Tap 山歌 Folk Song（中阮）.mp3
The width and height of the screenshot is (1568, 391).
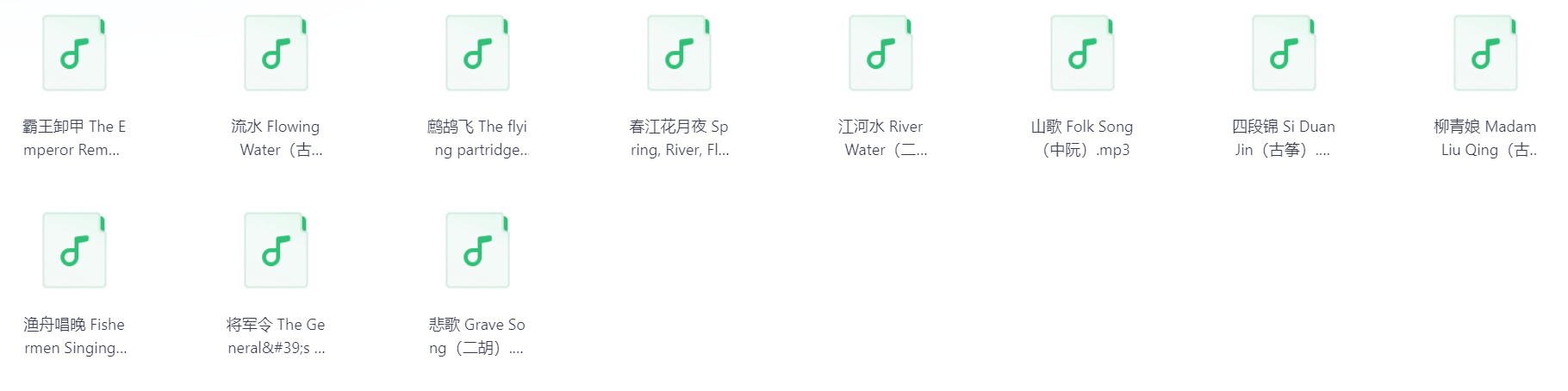[1082, 53]
